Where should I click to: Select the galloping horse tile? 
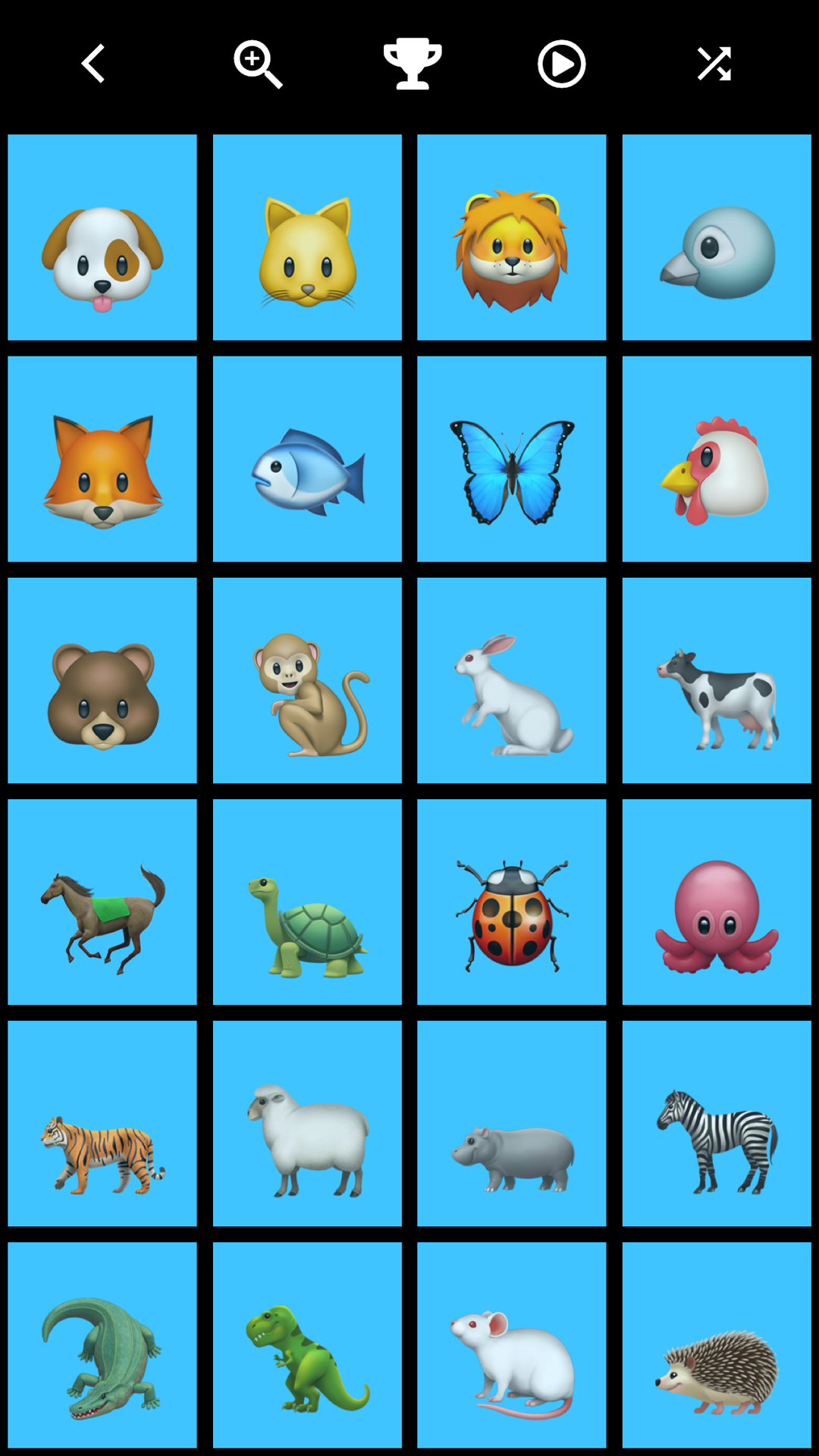(x=102, y=902)
